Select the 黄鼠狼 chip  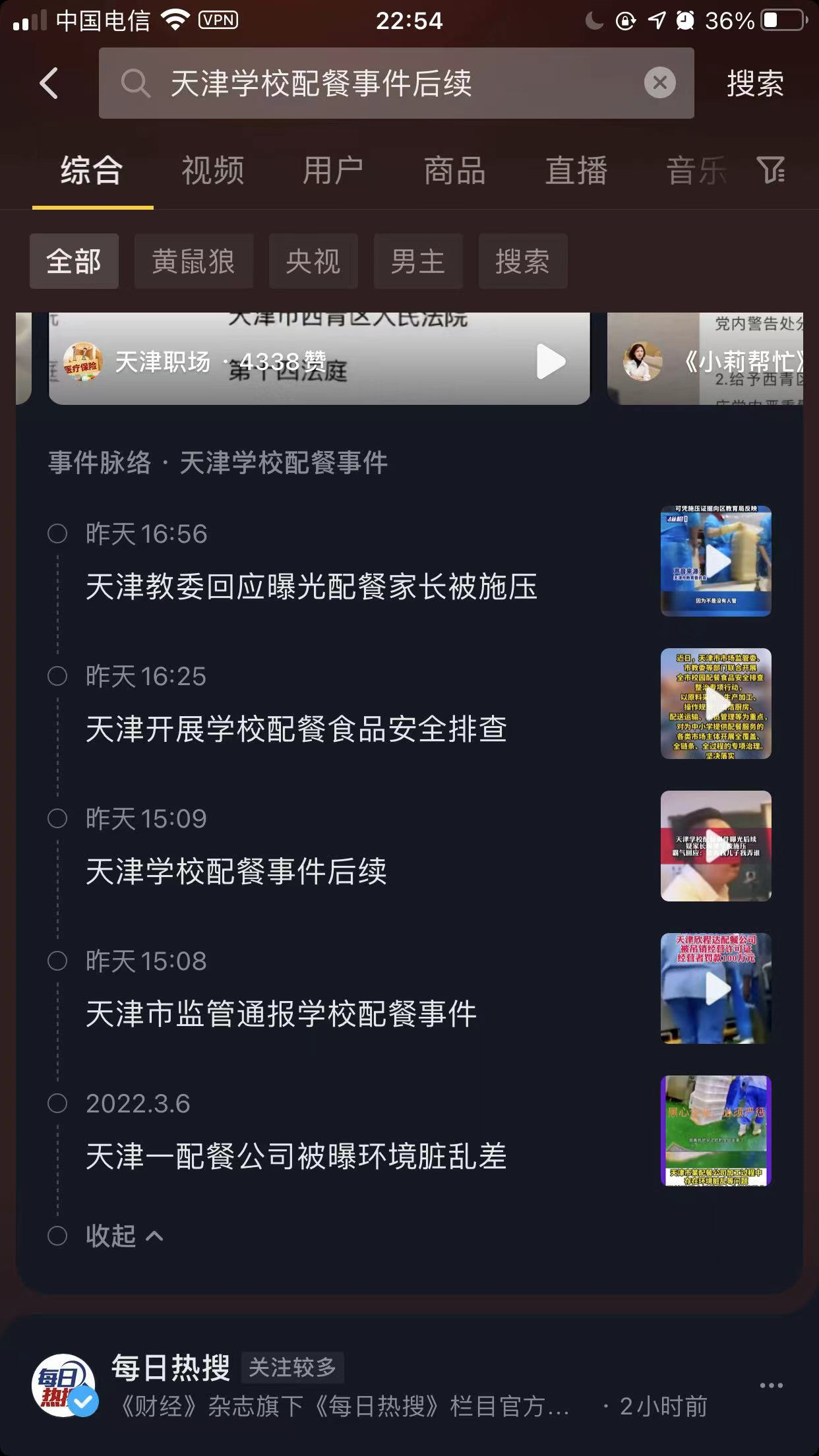coord(193,262)
